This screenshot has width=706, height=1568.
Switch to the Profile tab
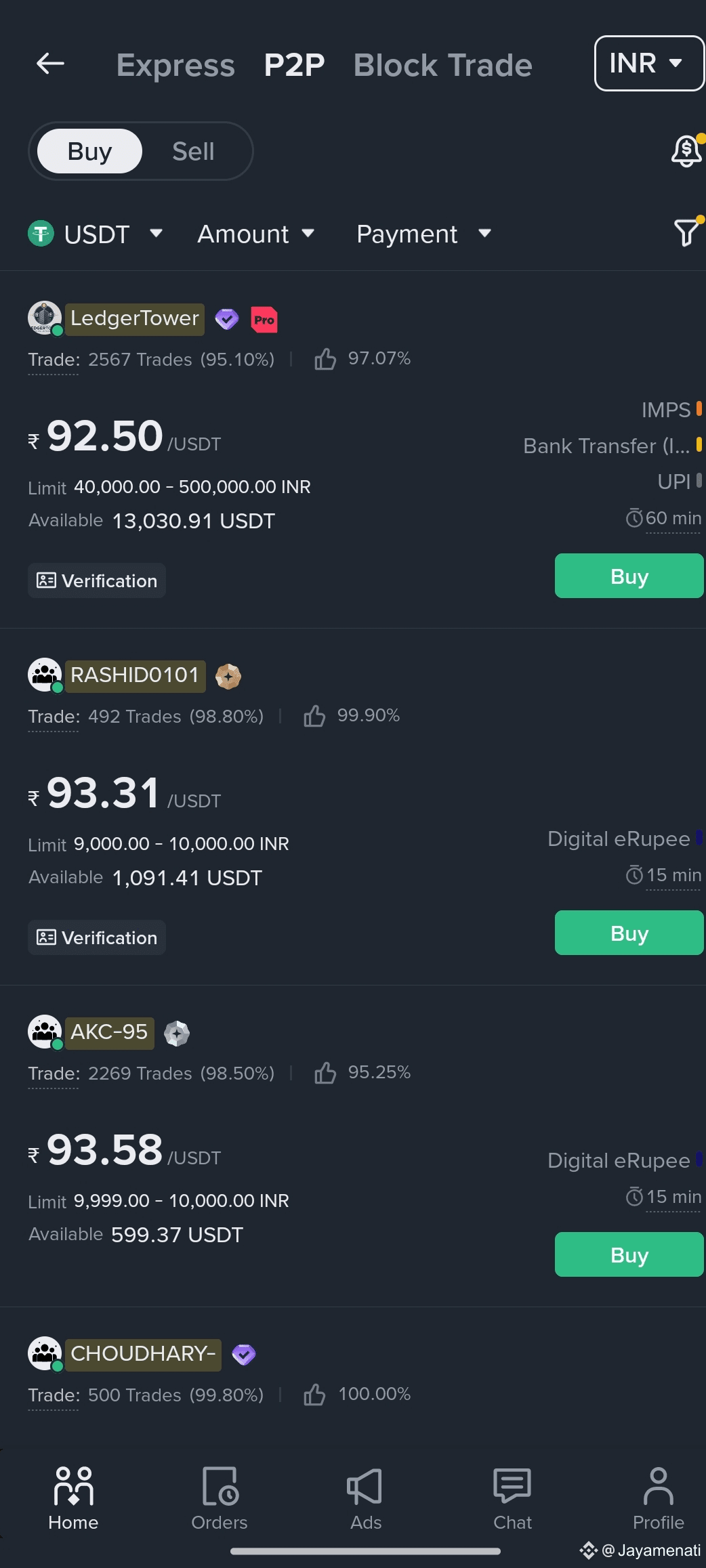659,1499
